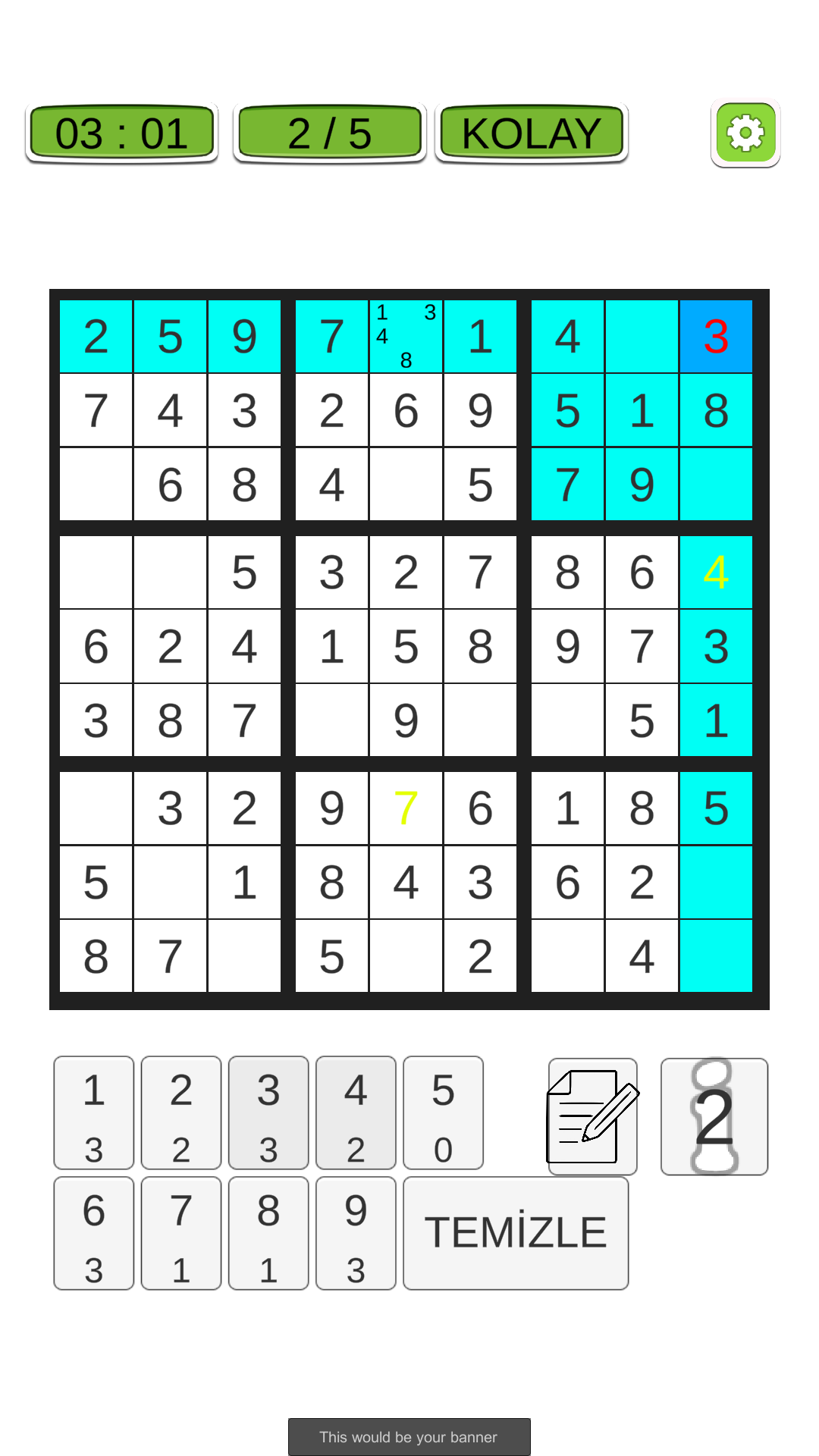Select the highlighted cell with red 3
Image resolution: width=819 pixels, height=1456 pixels.
[716, 336]
